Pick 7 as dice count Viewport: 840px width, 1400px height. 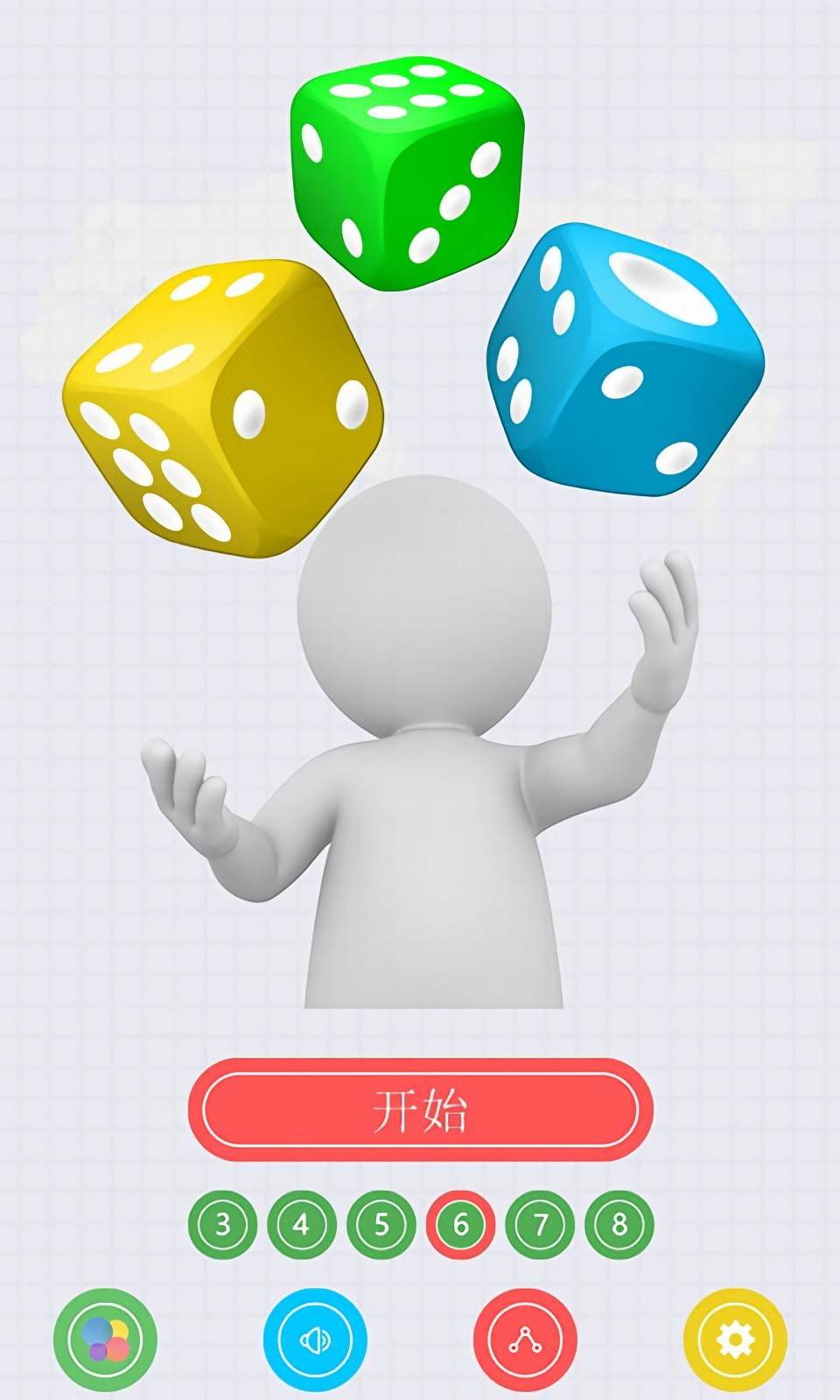tap(541, 1224)
